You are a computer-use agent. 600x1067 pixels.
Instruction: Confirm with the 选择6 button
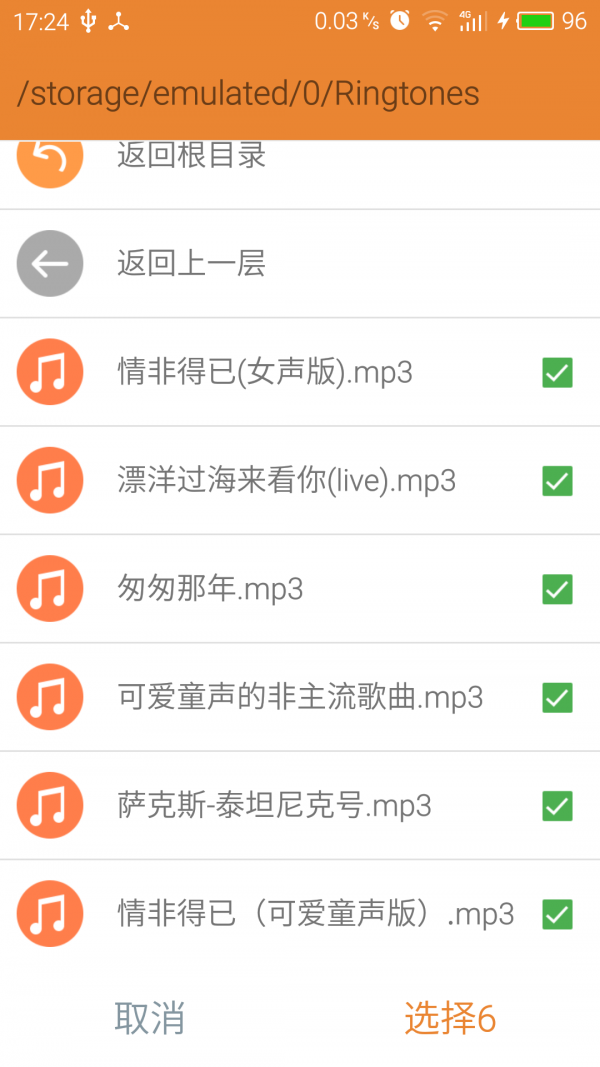click(x=450, y=1018)
